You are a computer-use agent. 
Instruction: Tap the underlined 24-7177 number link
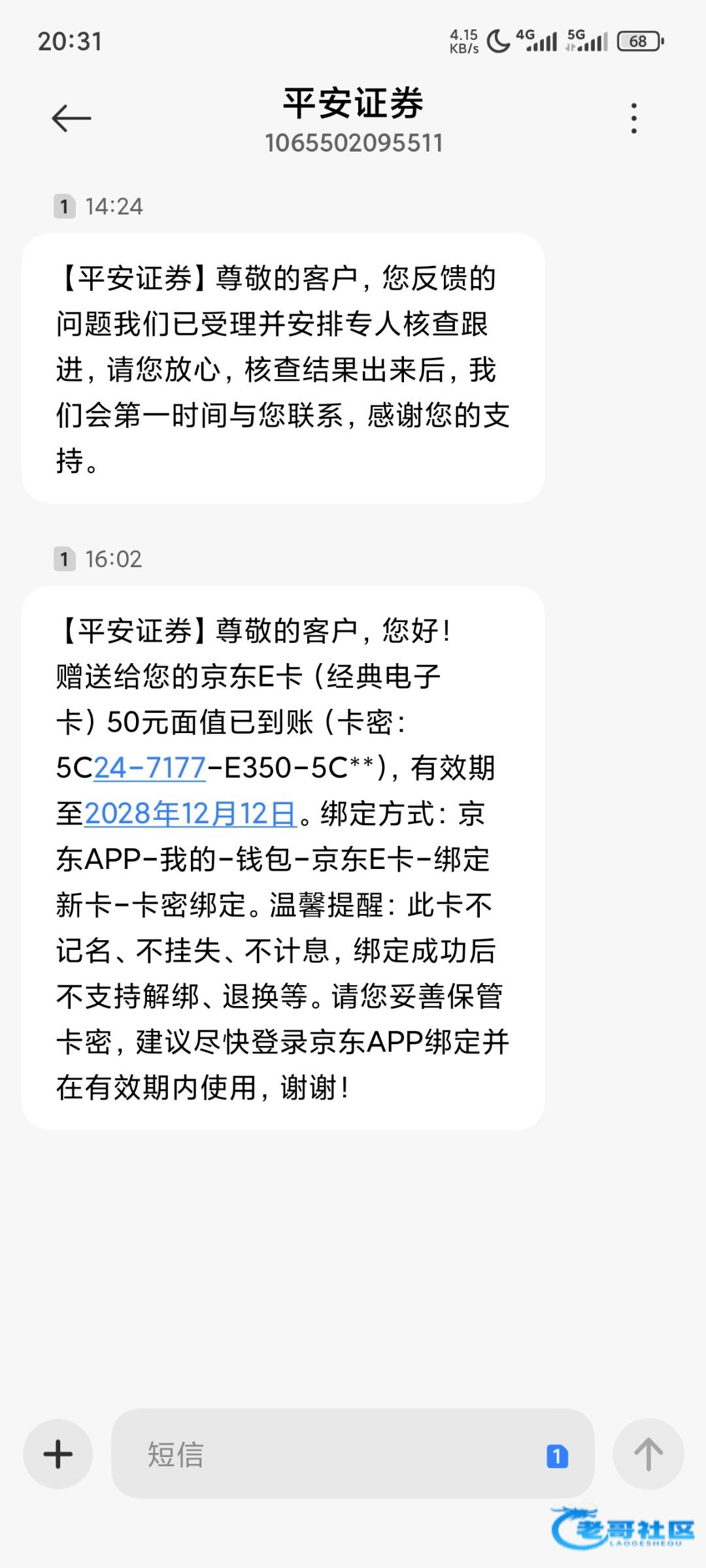coord(150,768)
